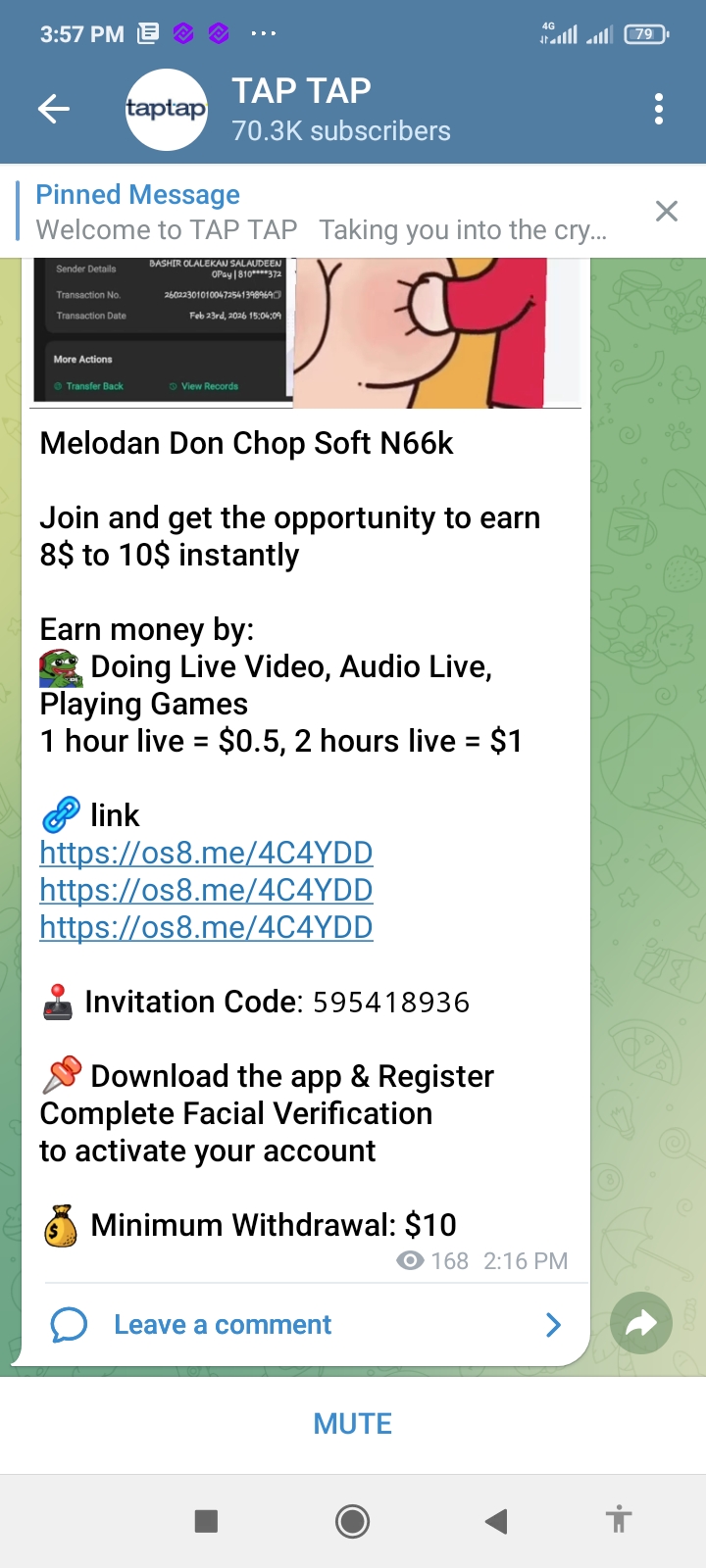Image resolution: width=706 pixels, height=1568 pixels.
Task: Open the second os8.me/4C4YDD link
Action: point(206,890)
